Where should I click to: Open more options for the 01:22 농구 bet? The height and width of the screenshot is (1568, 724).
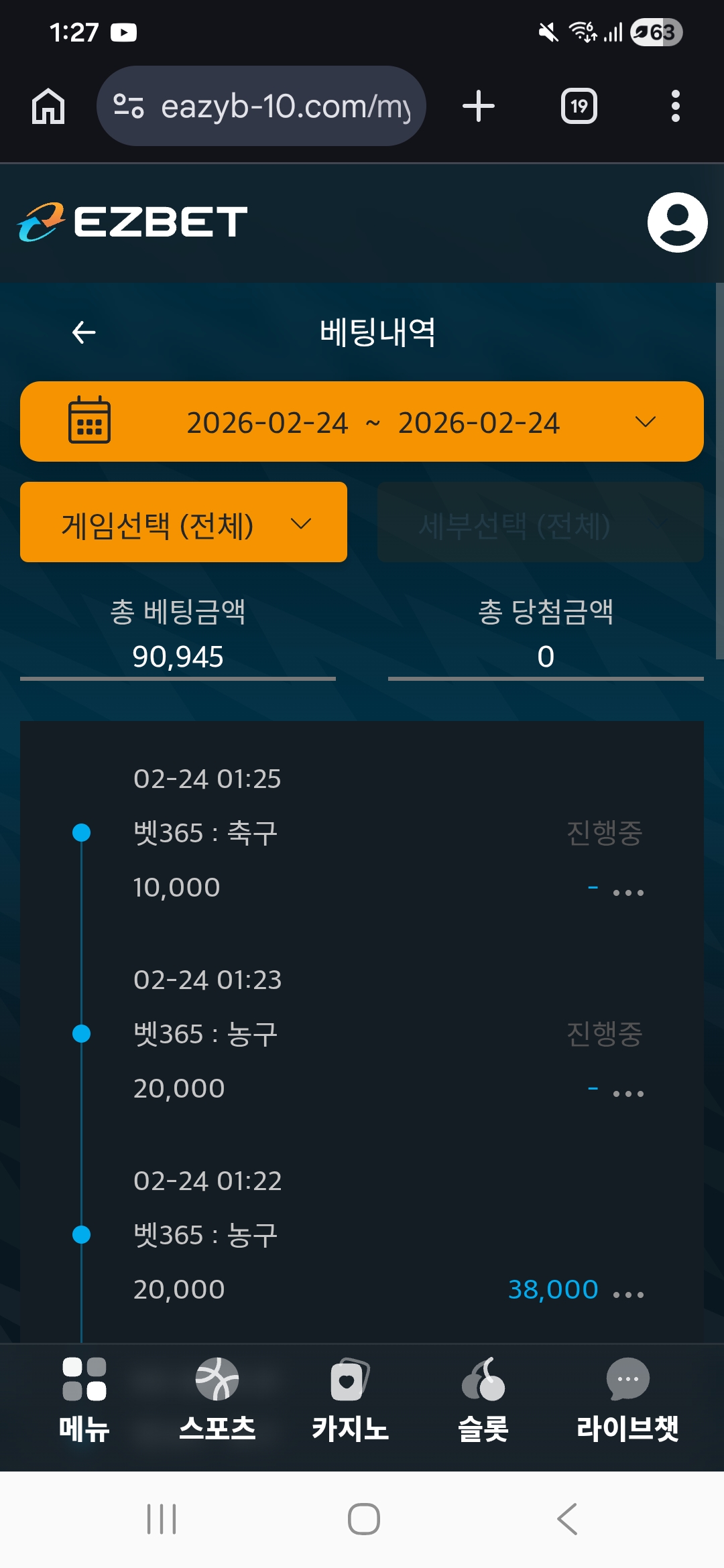(x=628, y=1295)
